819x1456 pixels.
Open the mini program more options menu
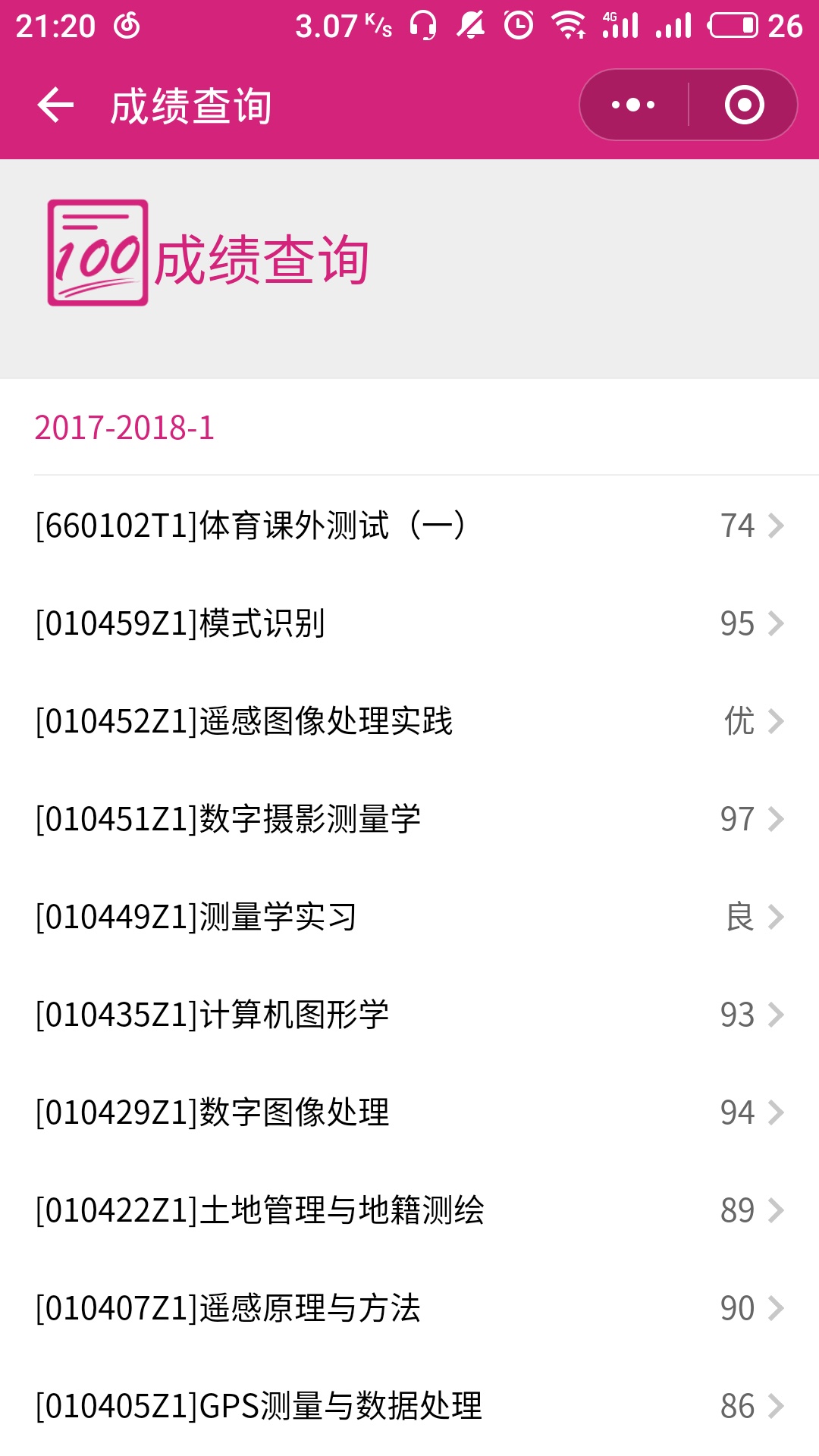[633, 105]
